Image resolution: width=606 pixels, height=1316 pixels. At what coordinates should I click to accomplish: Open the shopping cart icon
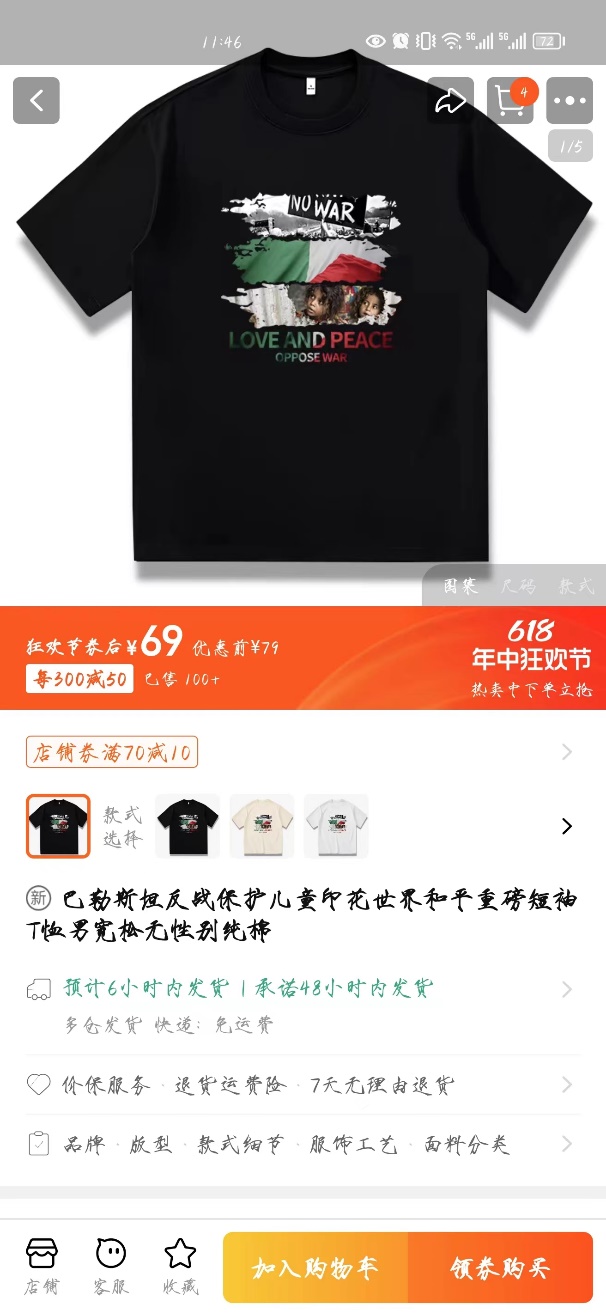pyautogui.click(x=510, y=100)
